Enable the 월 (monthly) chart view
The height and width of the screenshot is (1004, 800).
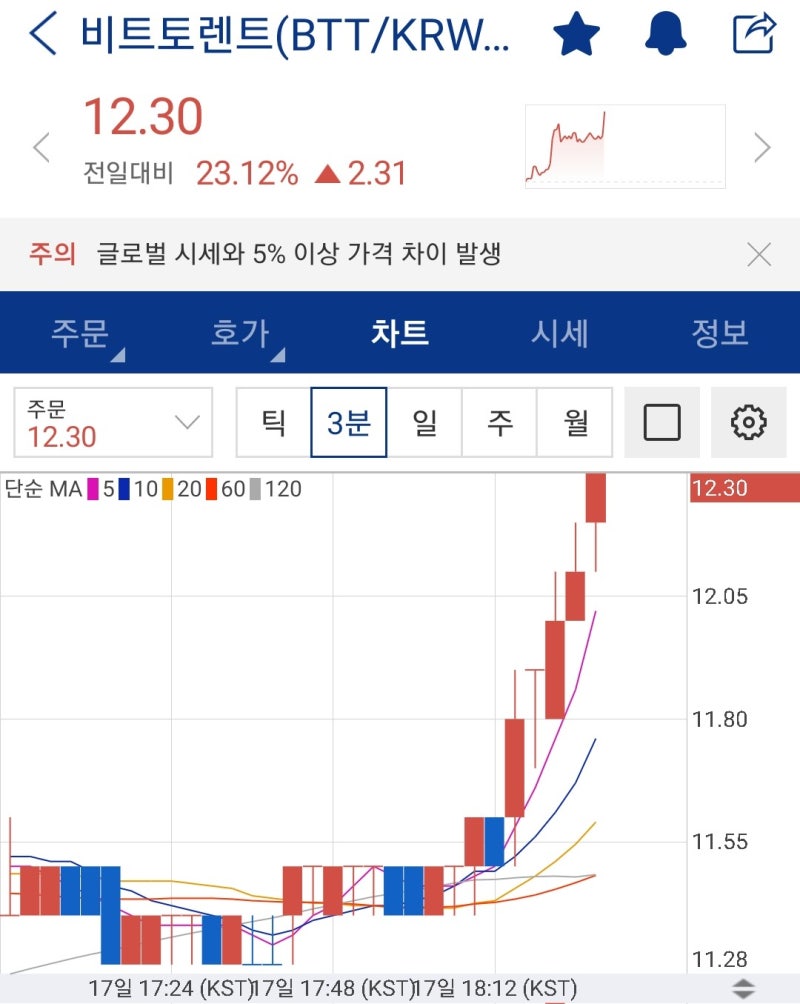[575, 421]
